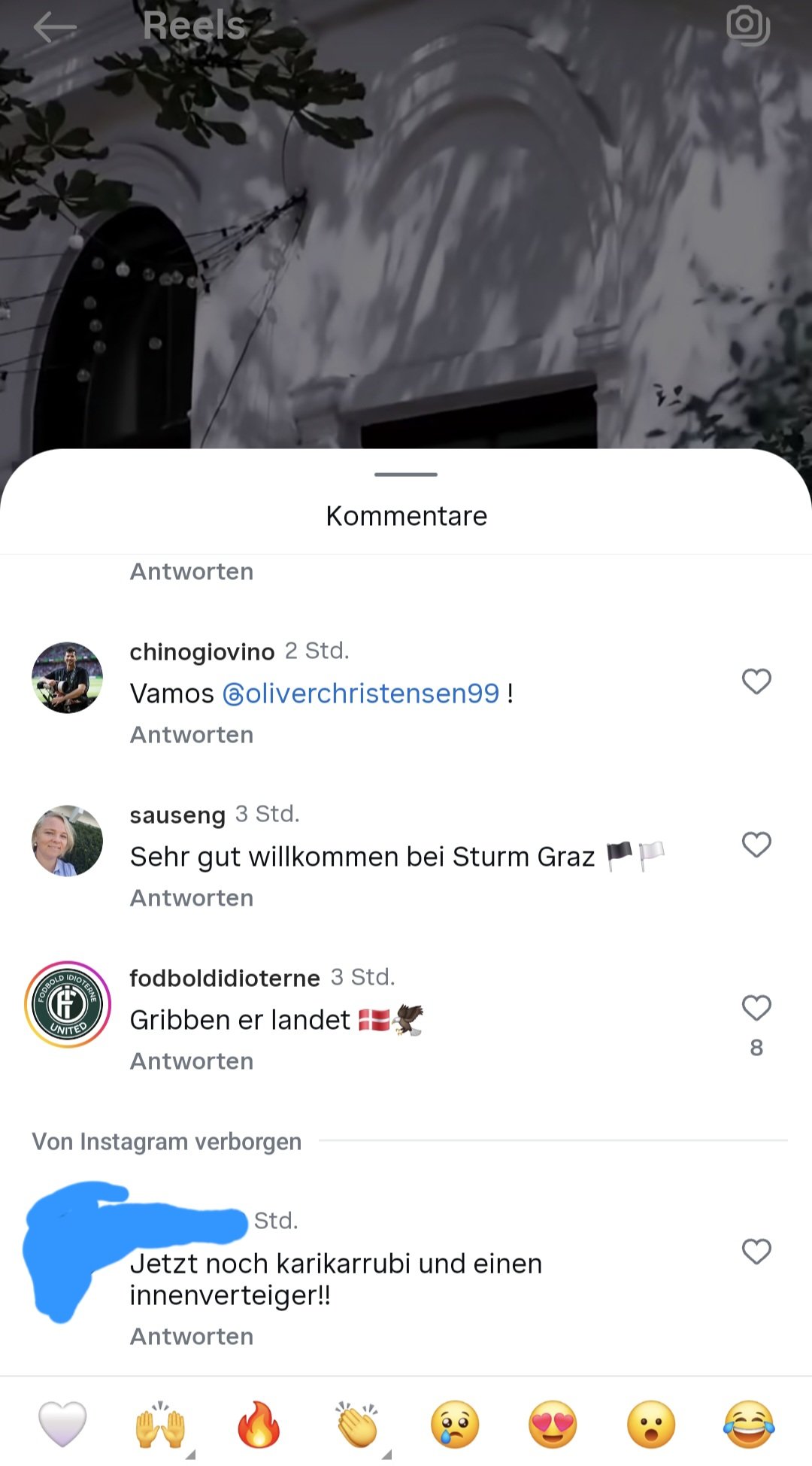The height and width of the screenshot is (1466, 812).
Task: Like chinogiovino's comment
Action: coord(756,681)
